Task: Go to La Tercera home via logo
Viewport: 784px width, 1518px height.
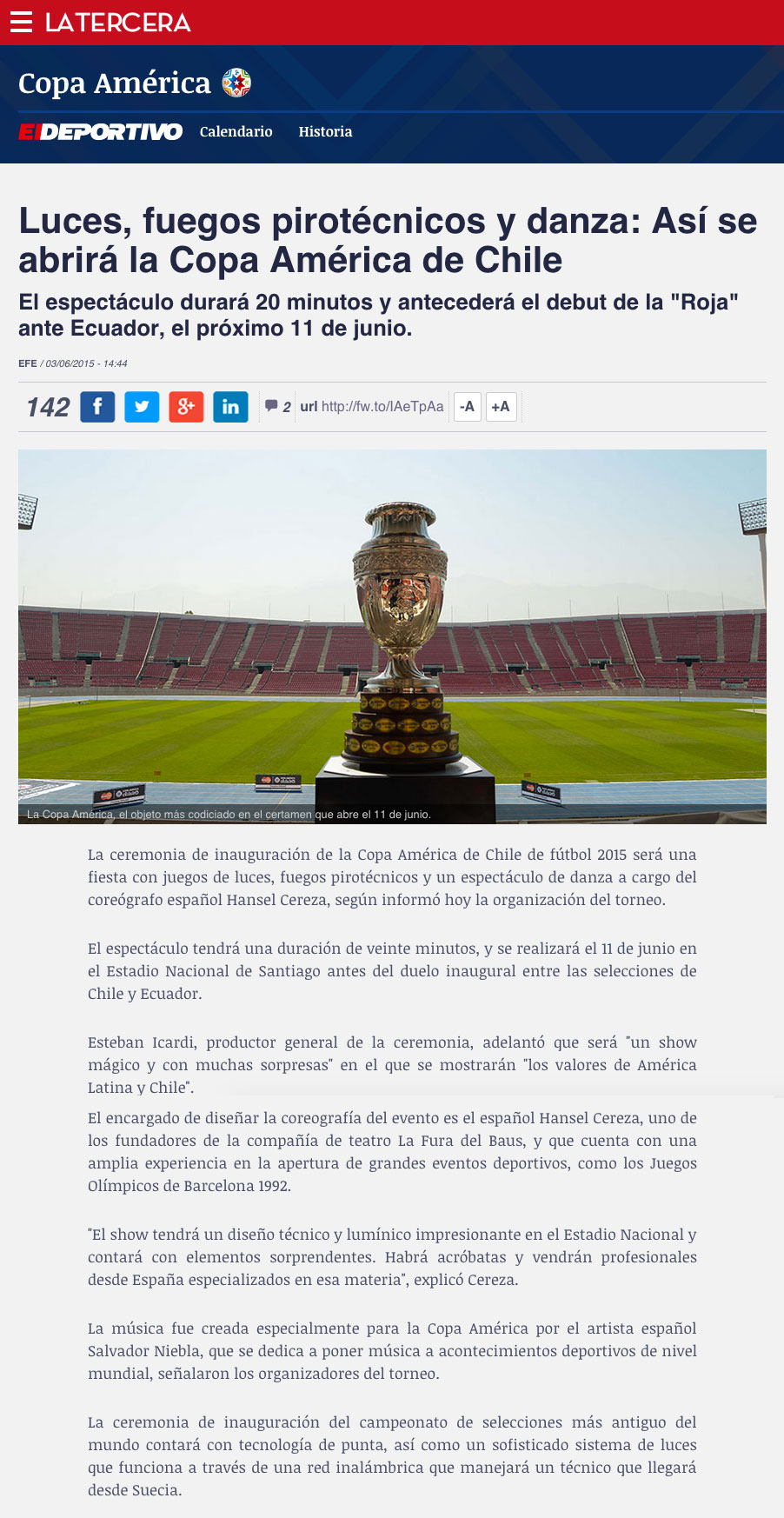Action: tap(117, 23)
